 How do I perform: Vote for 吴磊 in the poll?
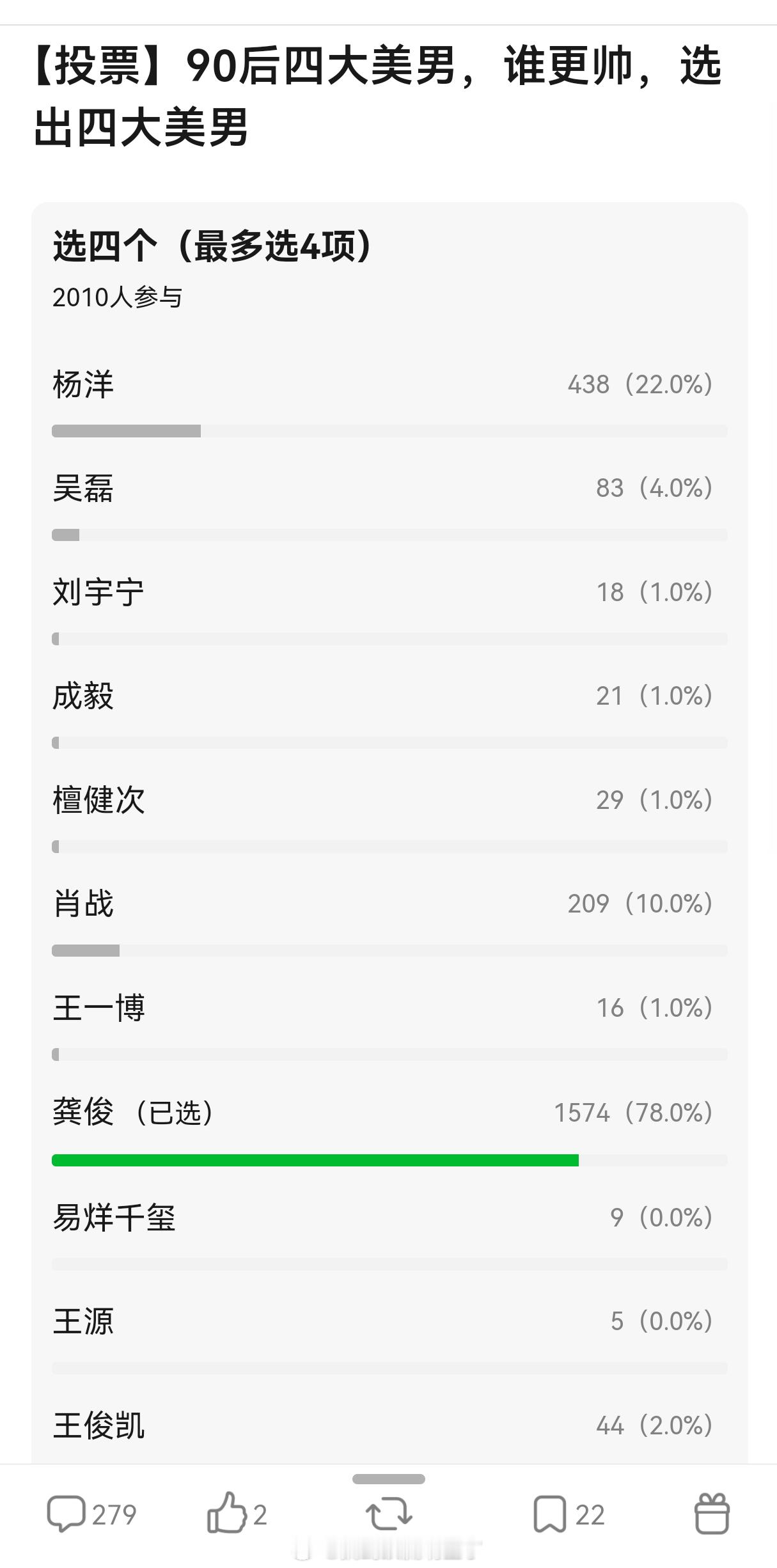pos(389,502)
